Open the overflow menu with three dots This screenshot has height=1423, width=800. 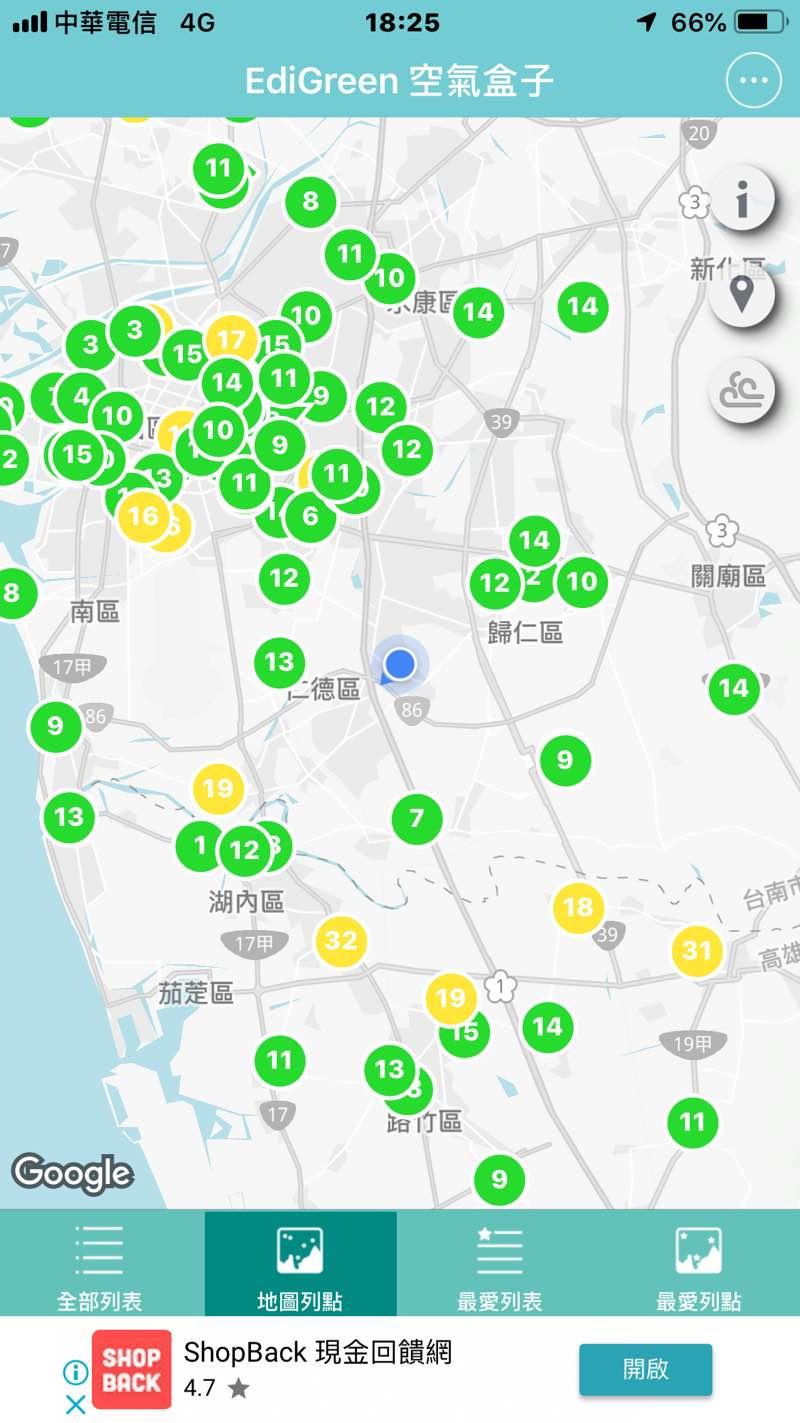[752, 82]
